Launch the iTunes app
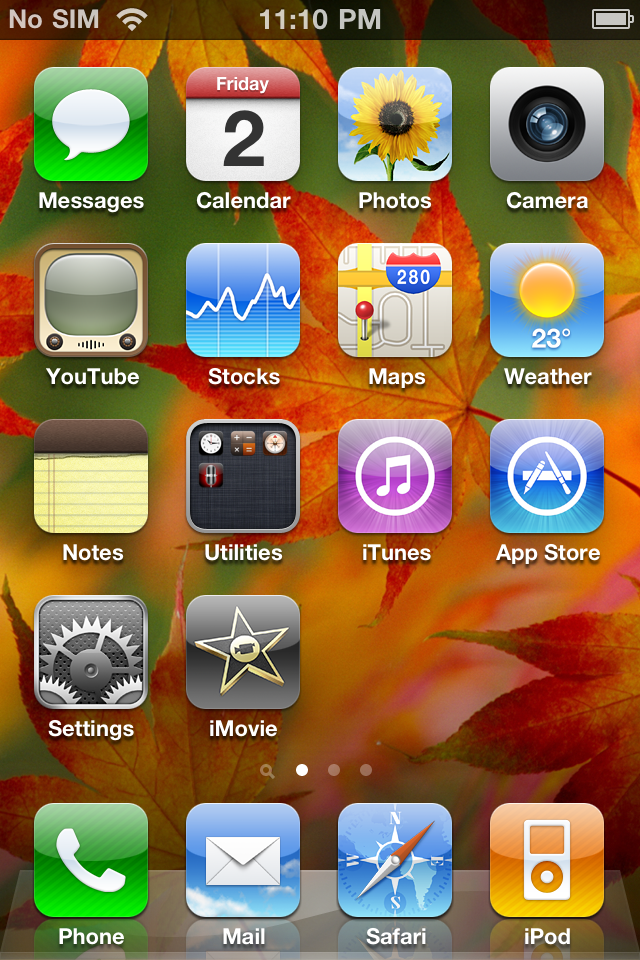The width and height of the screenshot is (640, 960). (395, 477)
